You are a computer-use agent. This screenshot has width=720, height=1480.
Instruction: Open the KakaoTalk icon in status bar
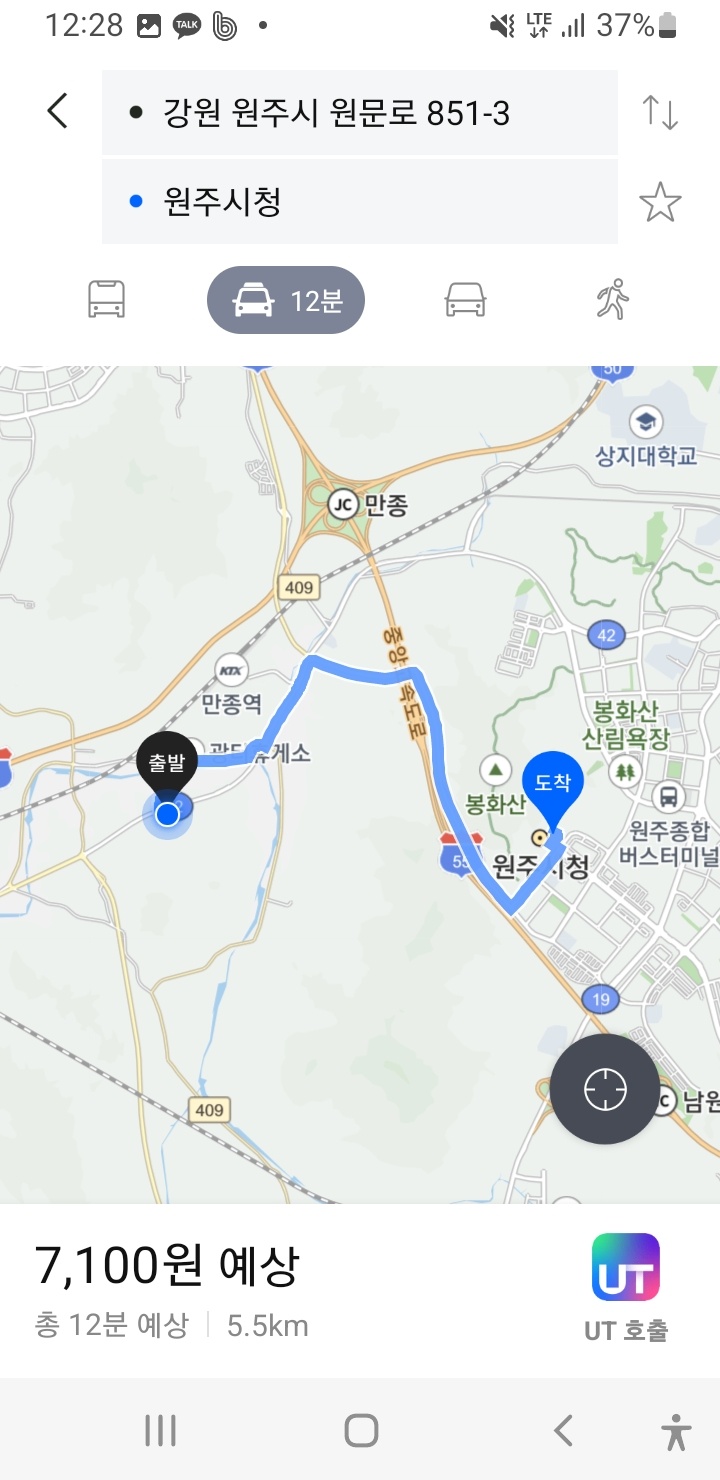(185, 27)
